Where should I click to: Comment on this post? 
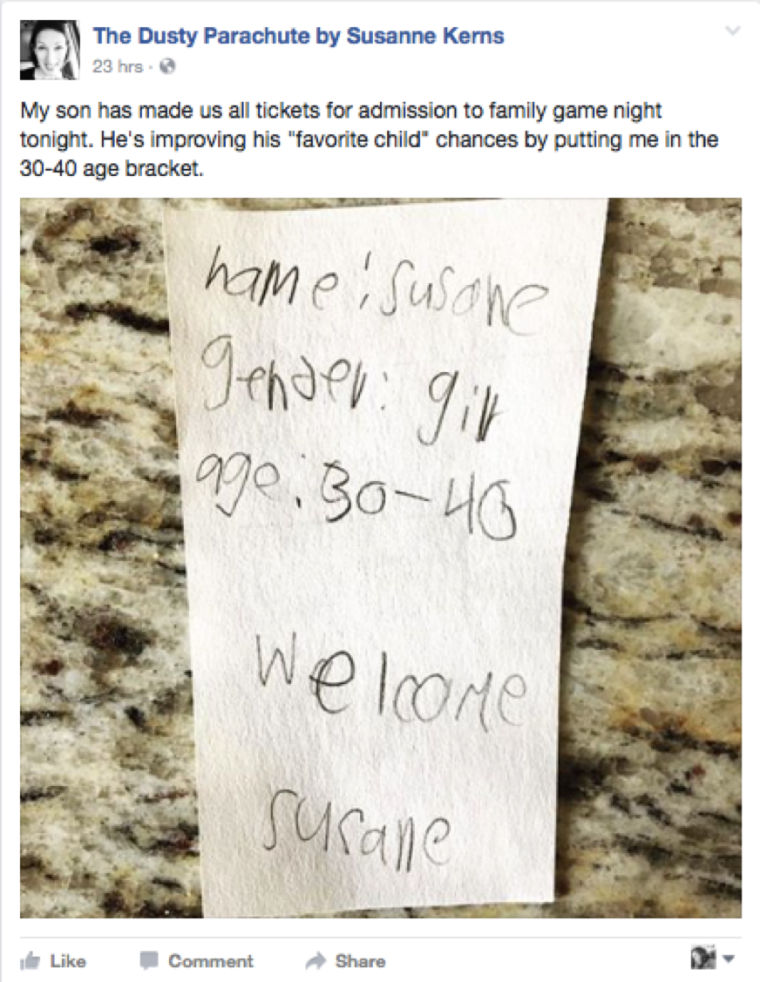click(x=196, y=961)
